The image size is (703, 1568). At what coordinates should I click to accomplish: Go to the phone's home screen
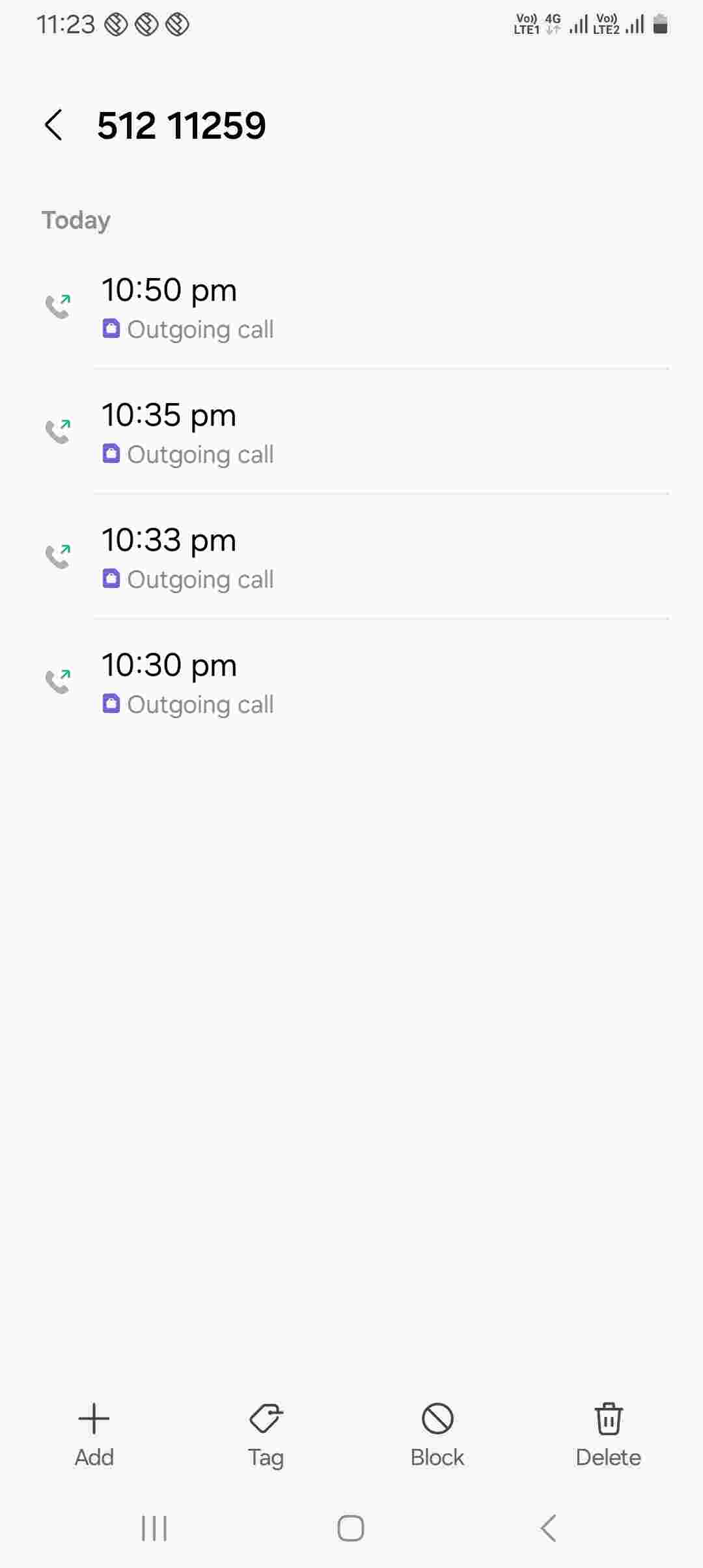351,1528
